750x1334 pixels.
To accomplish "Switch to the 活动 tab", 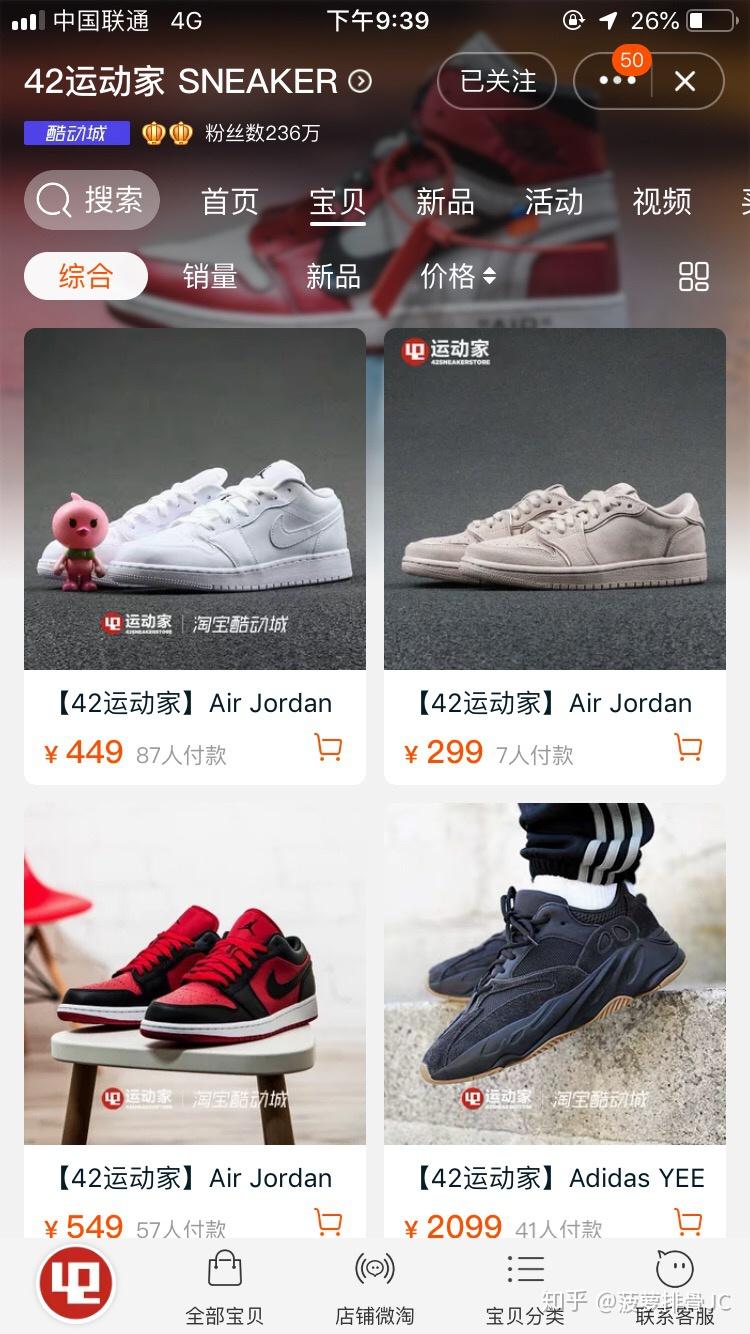I will 554,201.
